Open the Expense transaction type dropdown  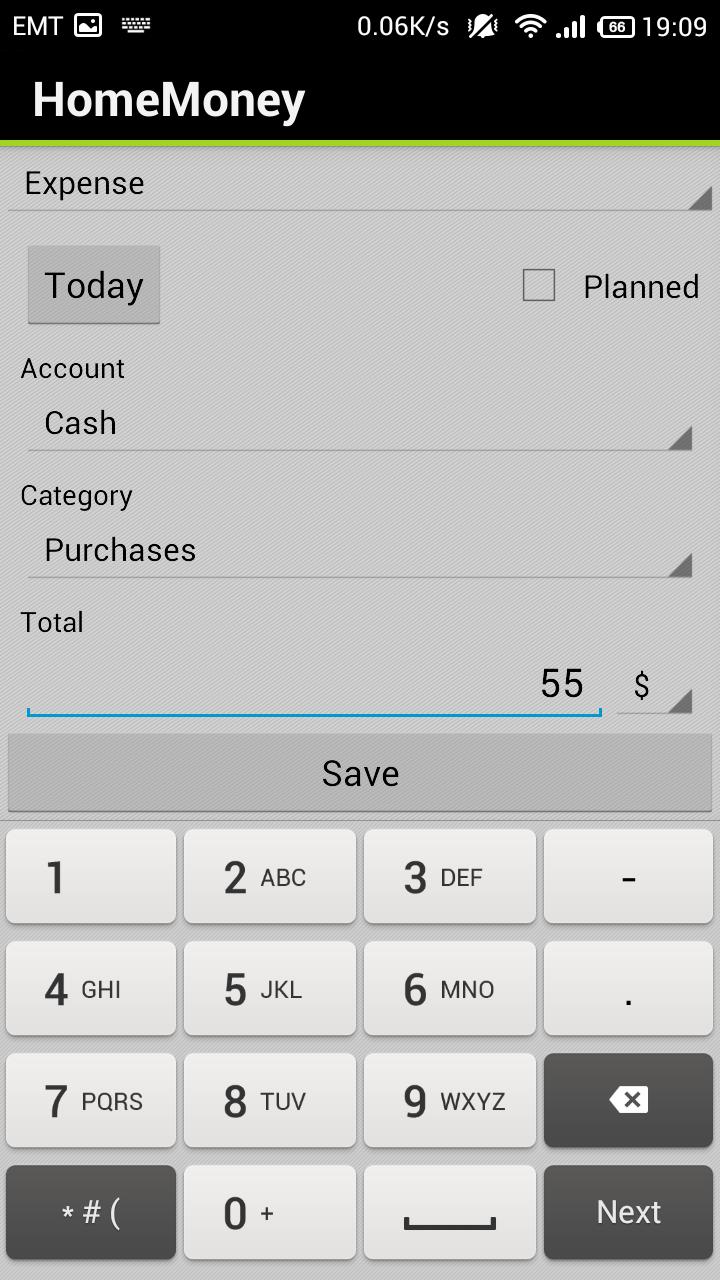point(360,183)
